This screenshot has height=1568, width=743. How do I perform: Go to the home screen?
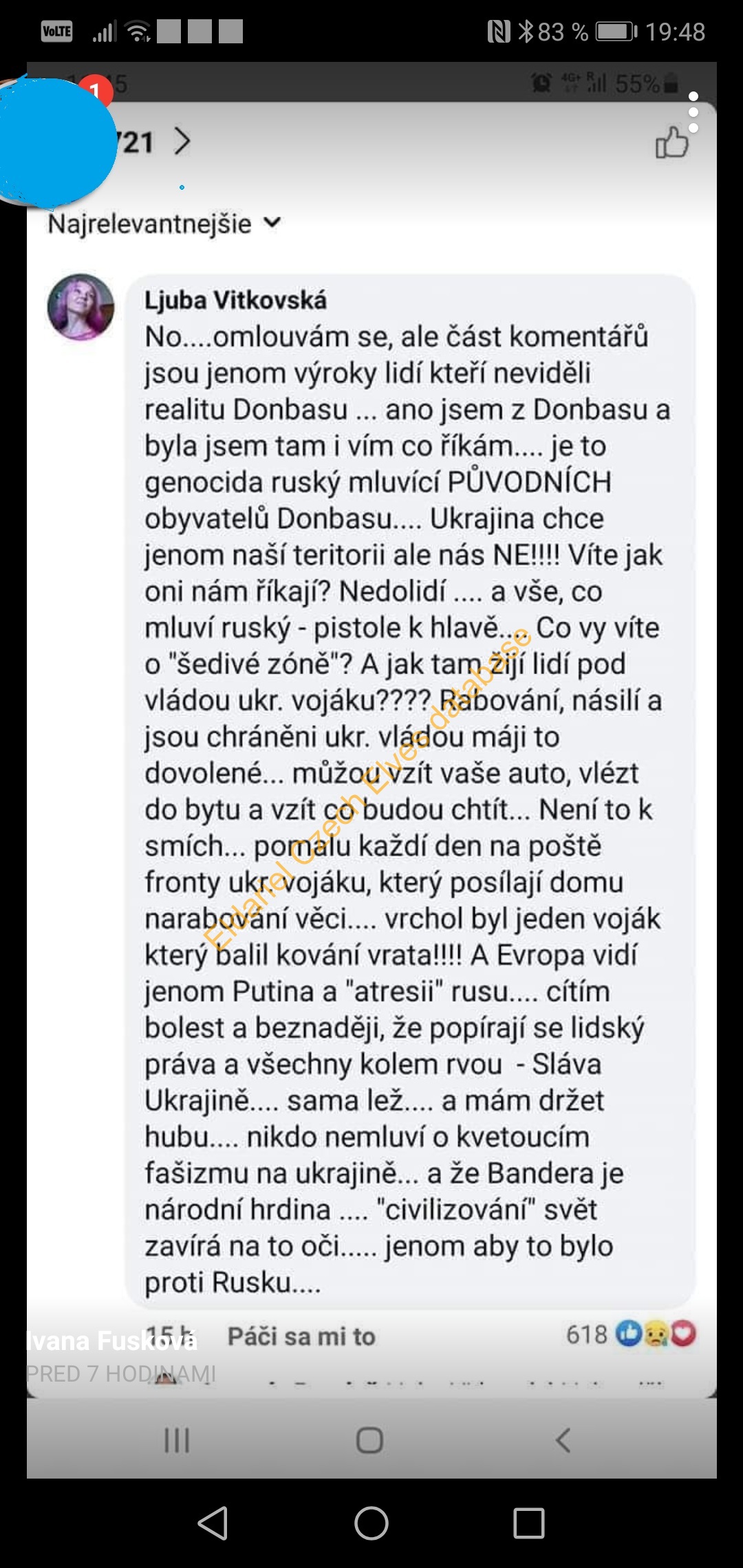pos(371,1523)
